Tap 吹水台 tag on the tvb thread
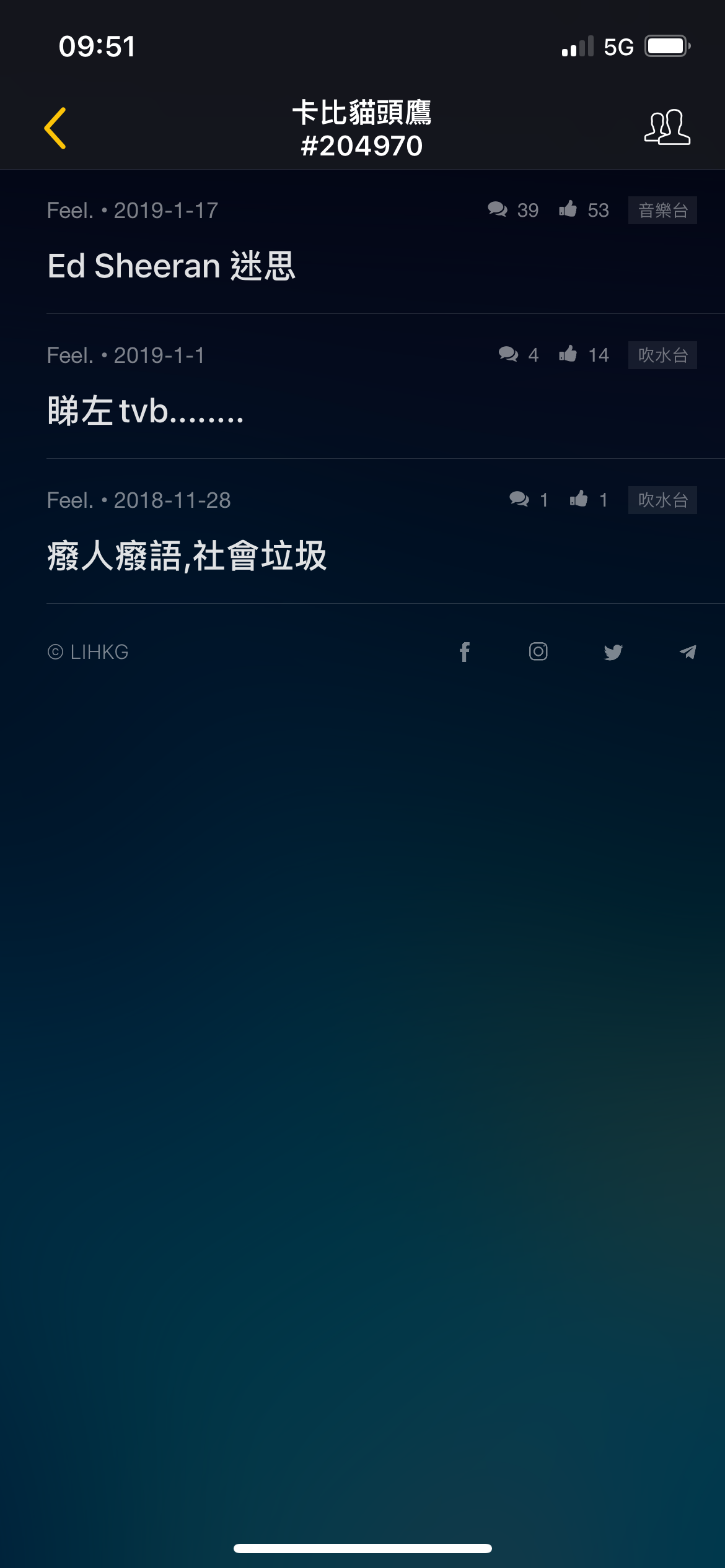 click(662, 355)
